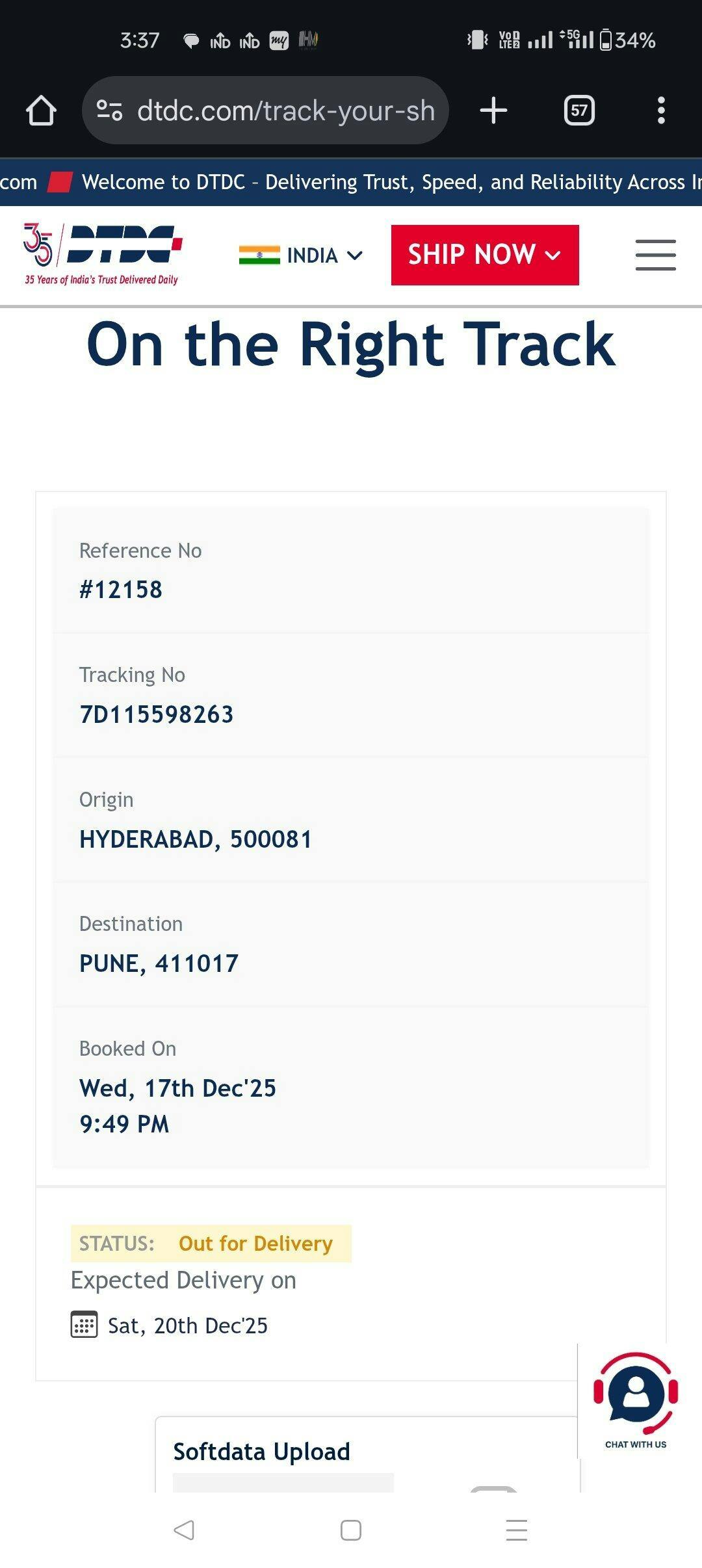Image resolution: width=702 pixels, height=1568 pixels.
Task: Open the hamburger site menu
Action: (x=655, y=255)
